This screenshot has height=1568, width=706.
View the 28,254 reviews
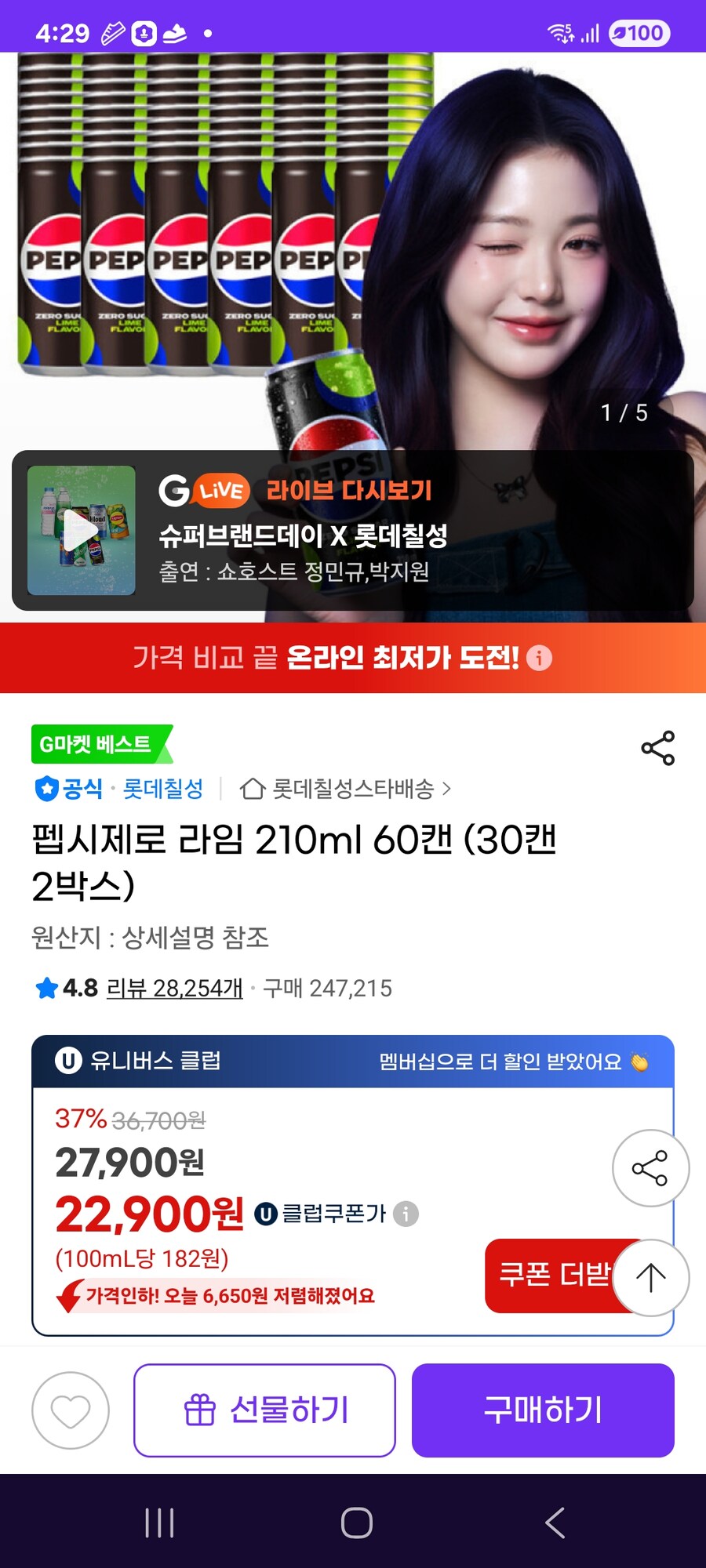coord(174,988)
